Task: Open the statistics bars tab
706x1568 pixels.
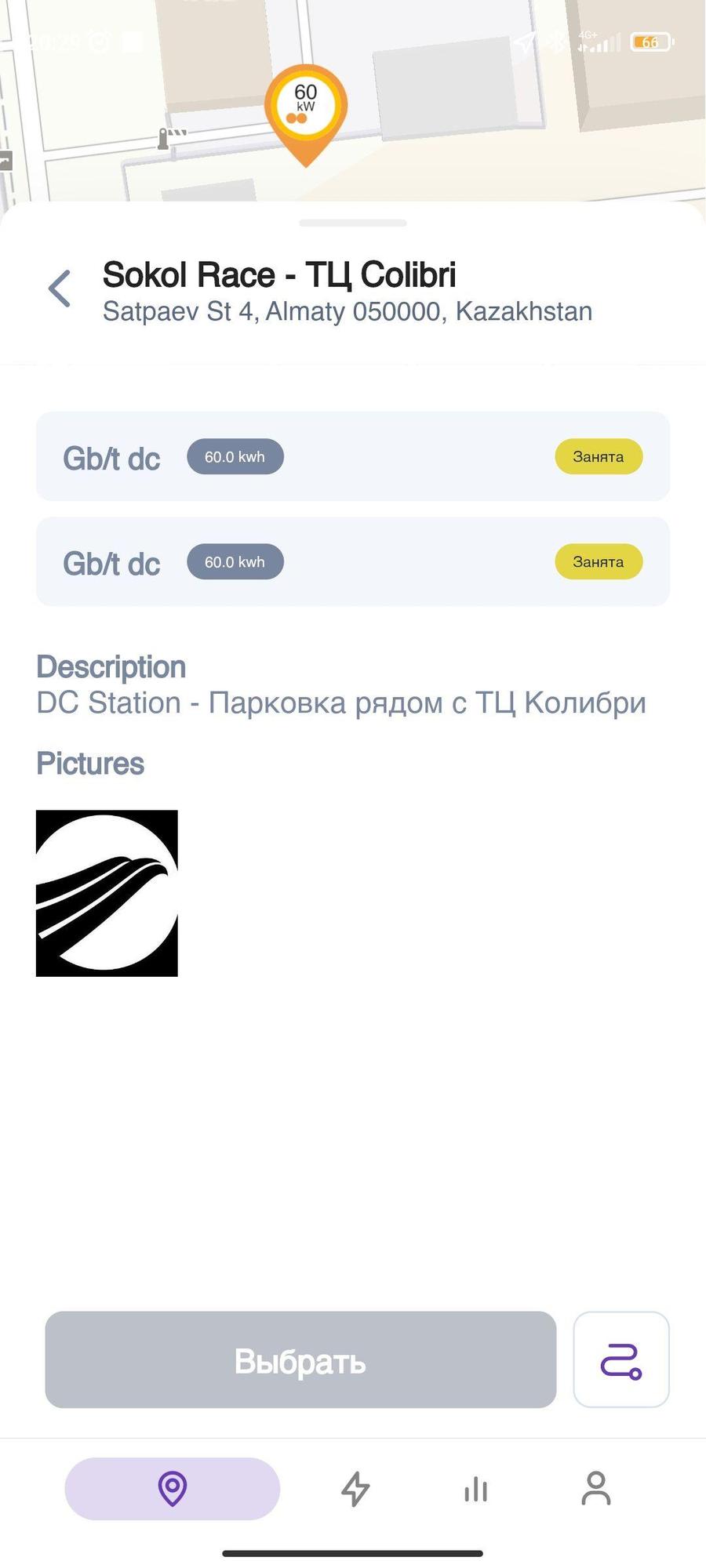Action: tap(475, 1488)
